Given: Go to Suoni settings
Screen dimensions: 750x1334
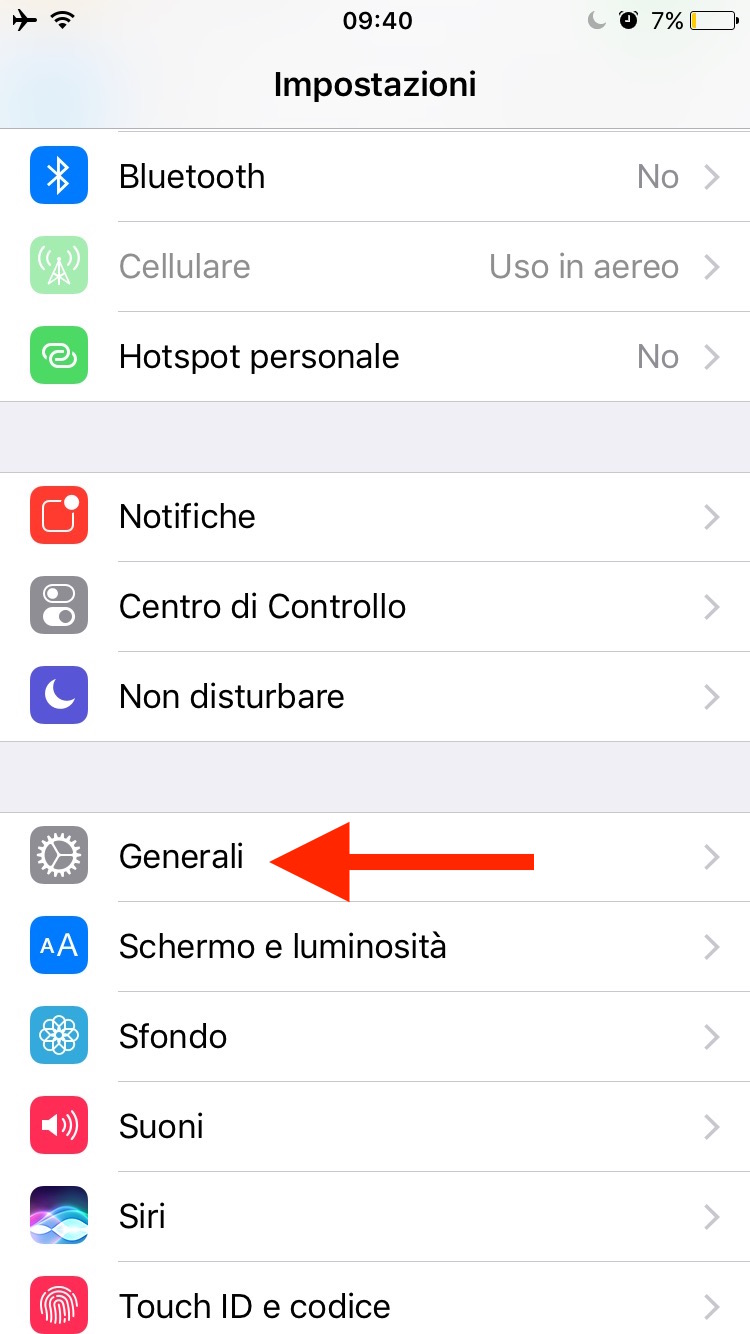Looking at the screenshot, I should pyautogui.click(x=375, y=1127).
